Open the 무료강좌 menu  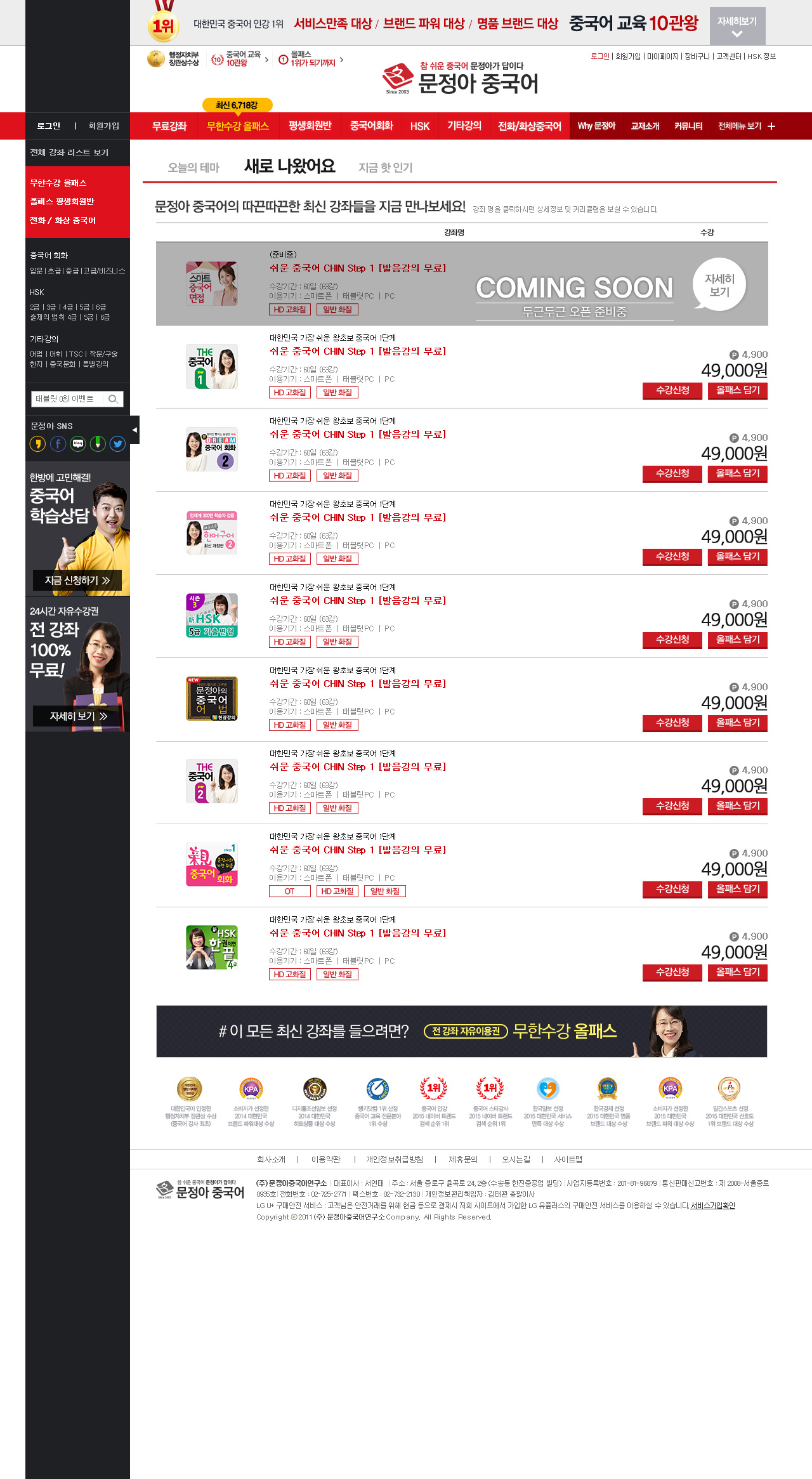169,126
